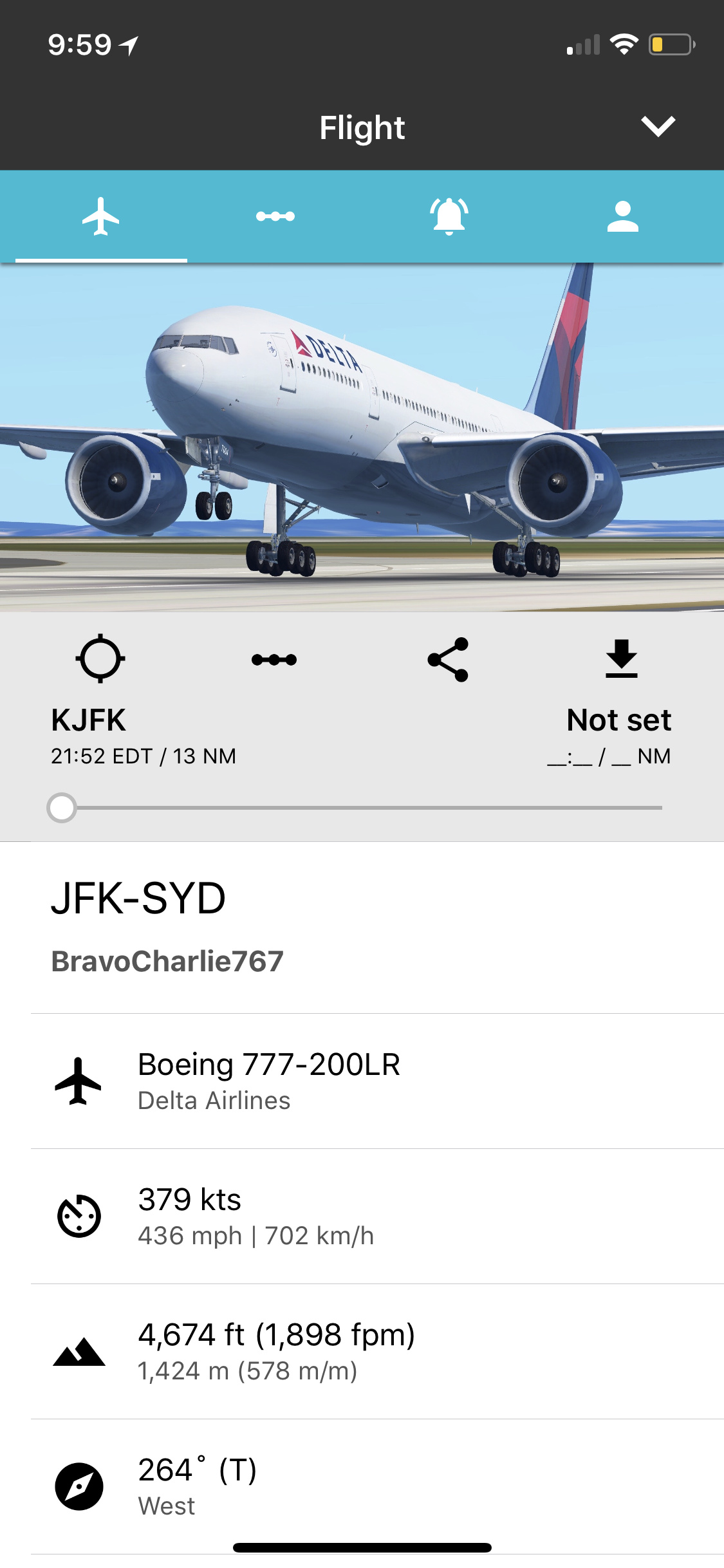Tap the locate aircraft crosshair icon
Viewport: 724px width, 1568px height.
(x=100, y=658)
